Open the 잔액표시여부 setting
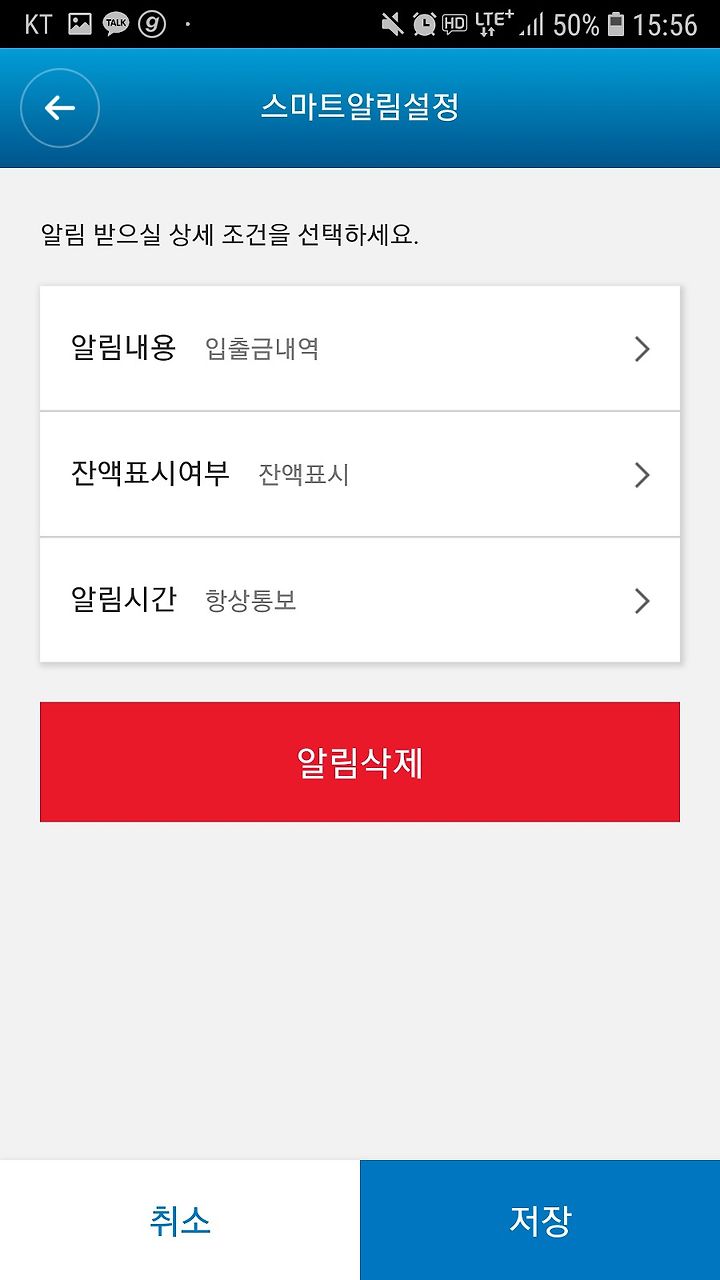720x1280 pixels. coord(360,474)
